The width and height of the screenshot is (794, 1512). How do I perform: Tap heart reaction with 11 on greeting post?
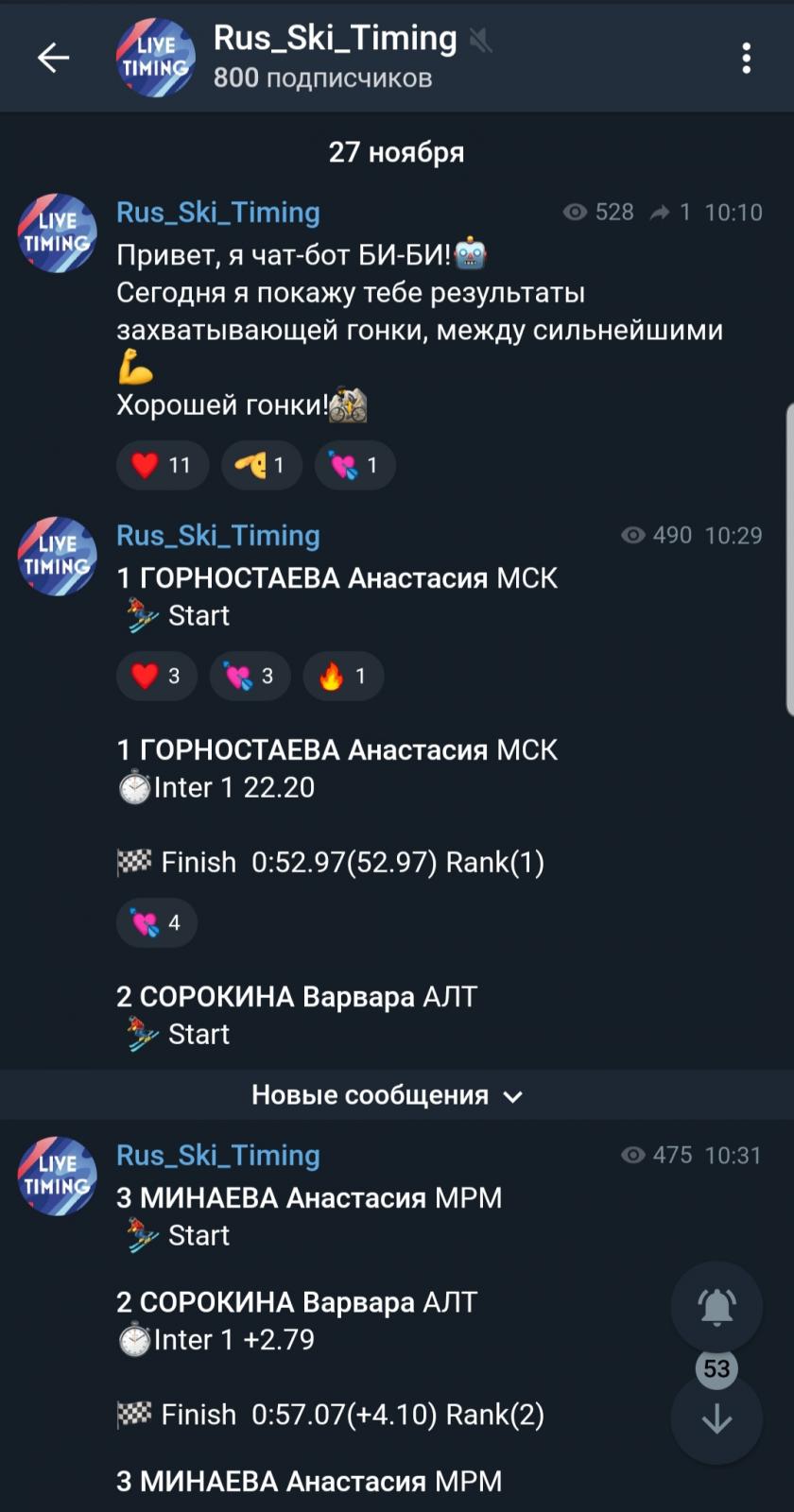tap(162, 465)
